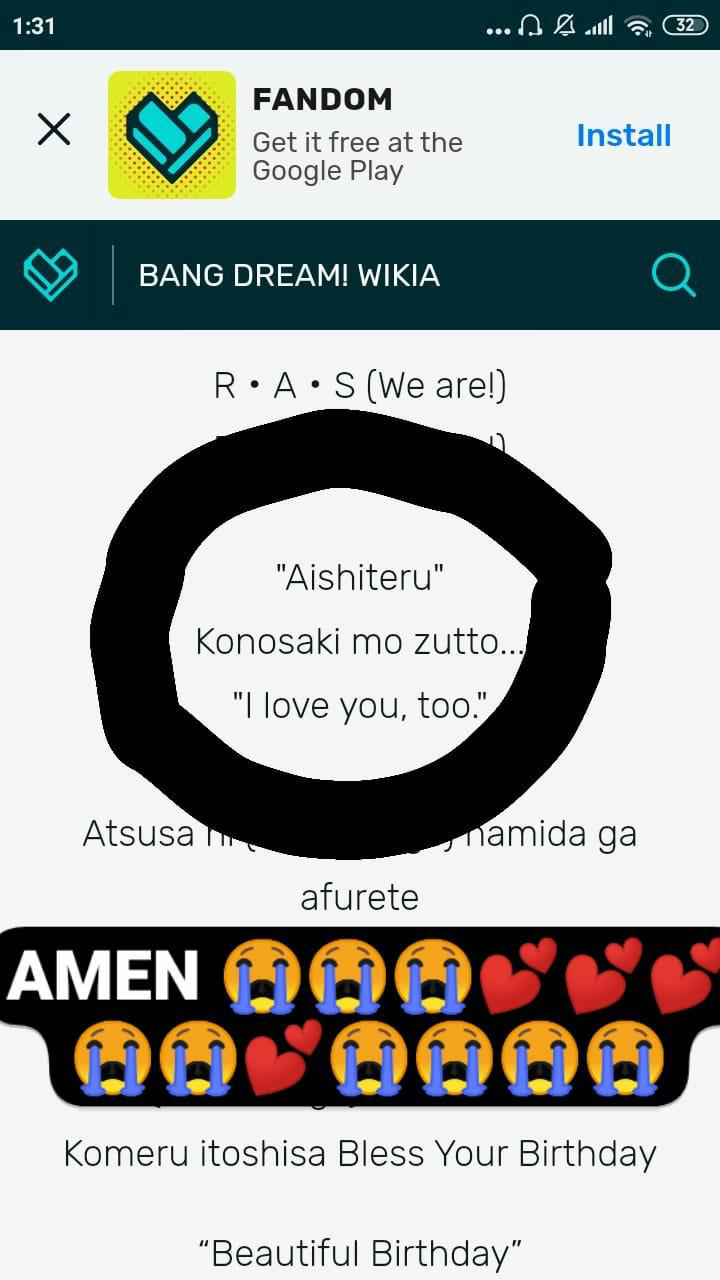The image size is (720, 1280).
Task: Install the FANDOM app from the banner
Action: coord(623,136)
